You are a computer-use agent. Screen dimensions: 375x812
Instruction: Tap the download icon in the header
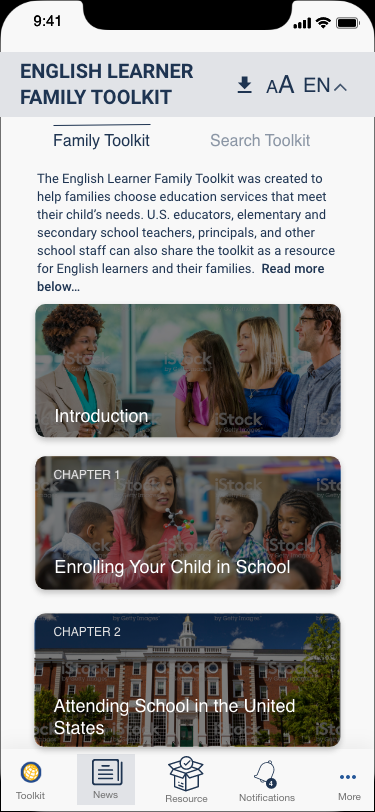pyautogui.click(x=244, y=85)
